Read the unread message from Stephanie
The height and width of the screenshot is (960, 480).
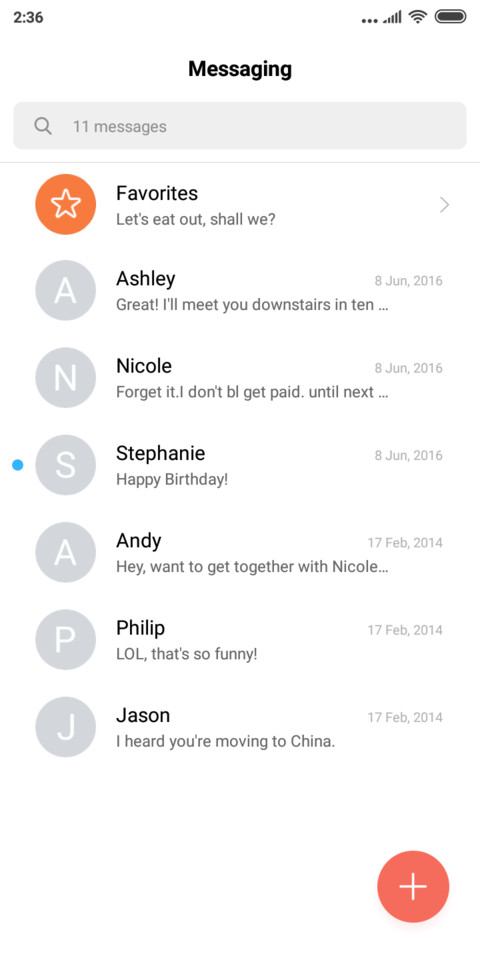click(x=240, y=465)
